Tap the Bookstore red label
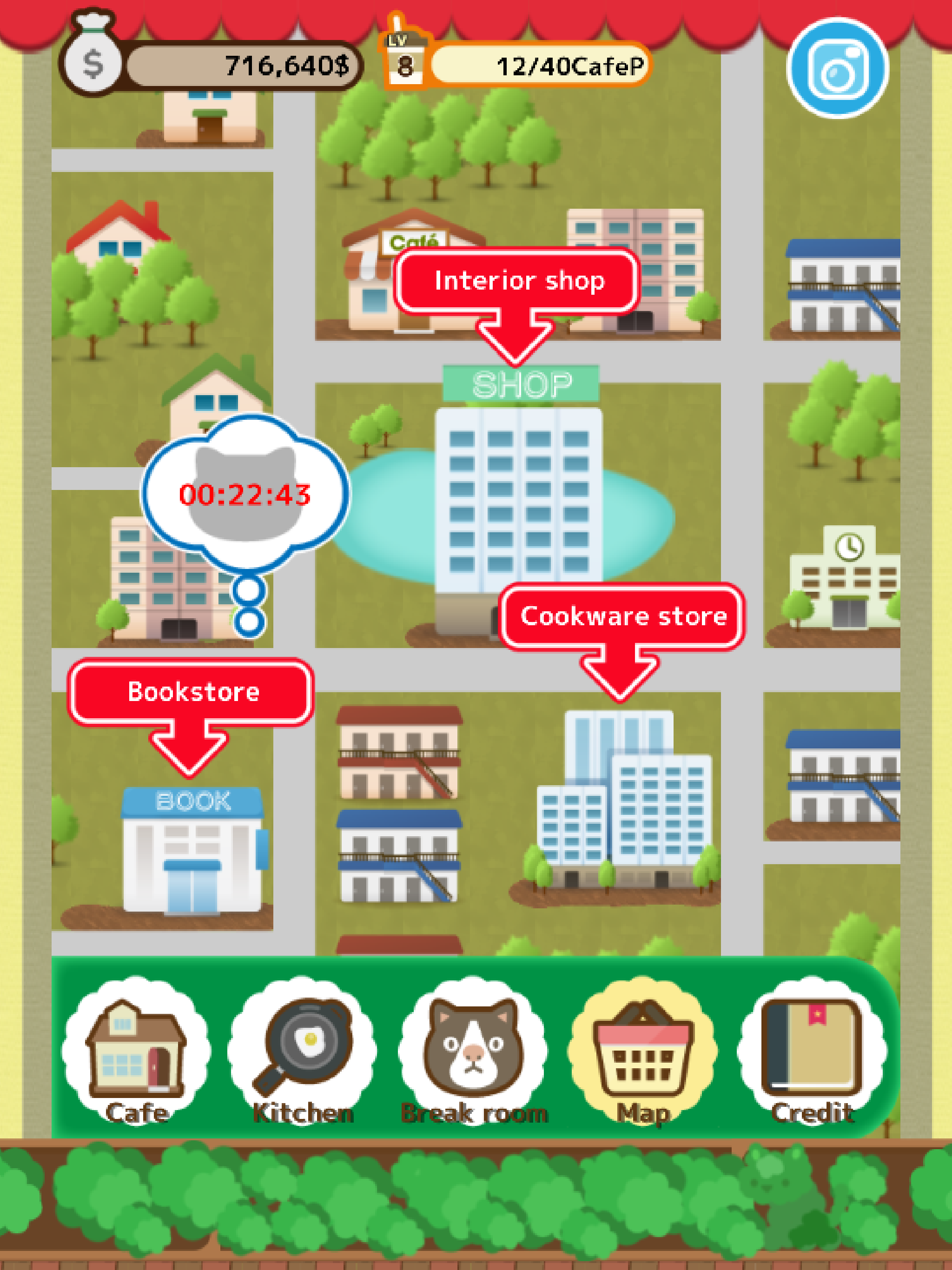The image size is (952, 1270). click(192, 692)
